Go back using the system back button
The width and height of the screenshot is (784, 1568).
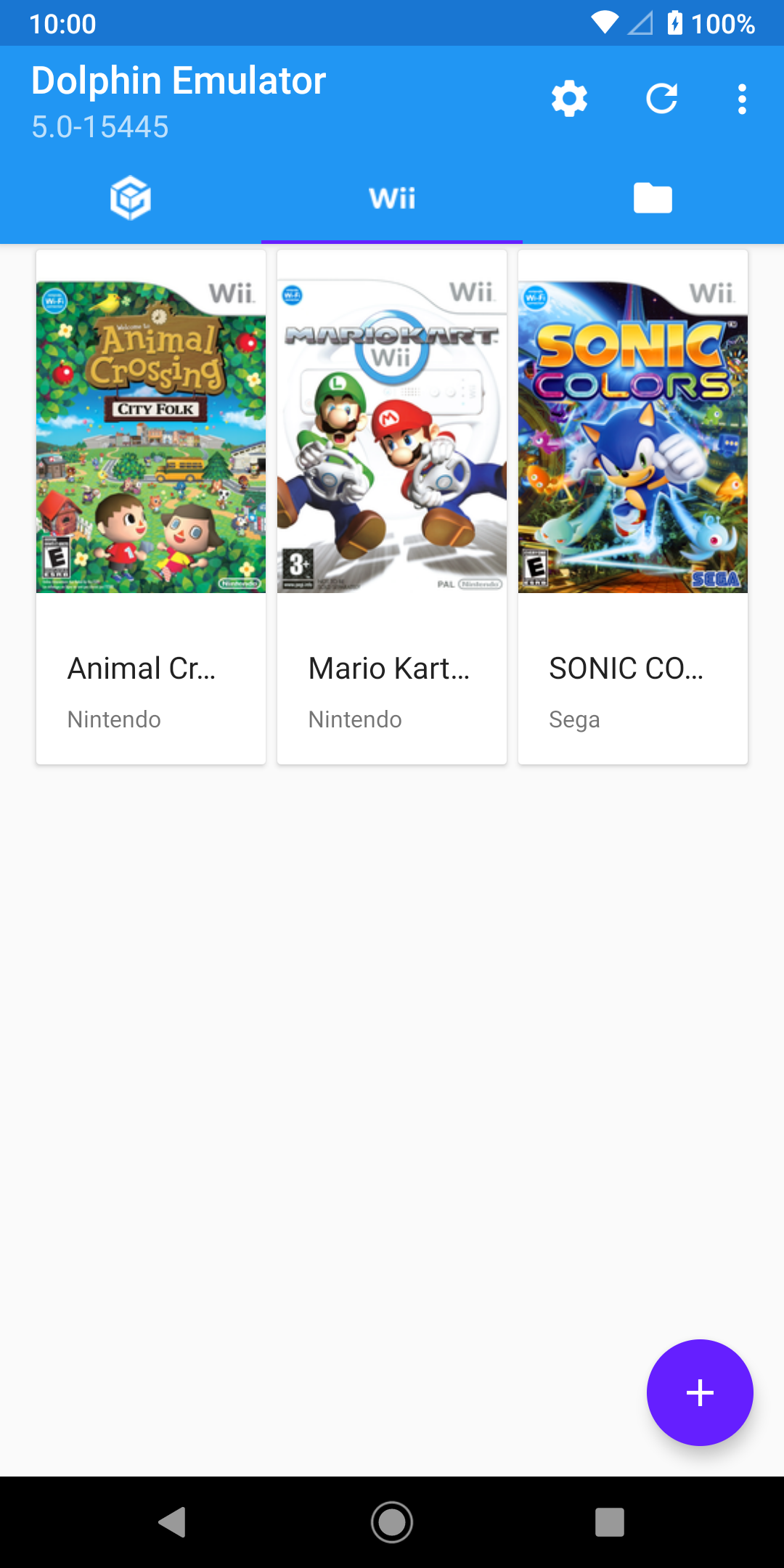pyautogui.click(x=173, y=1522)
